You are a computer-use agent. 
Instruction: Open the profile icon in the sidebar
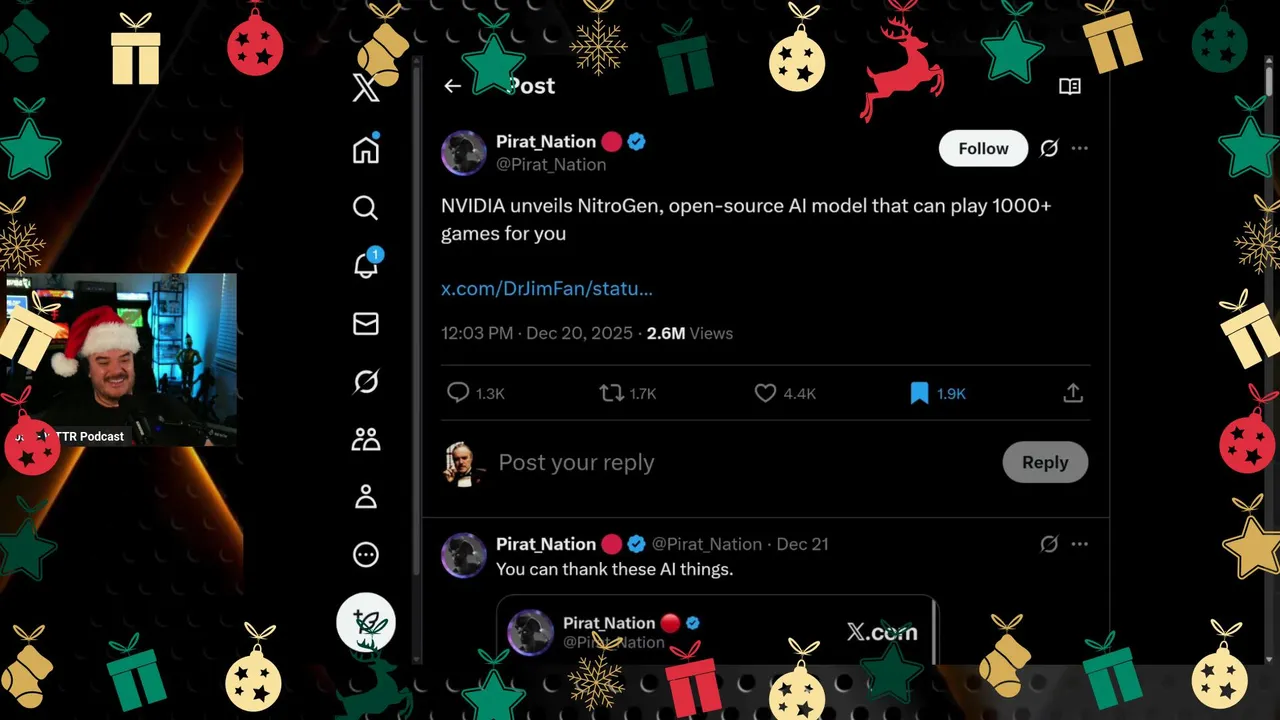(x=366, y=497)
